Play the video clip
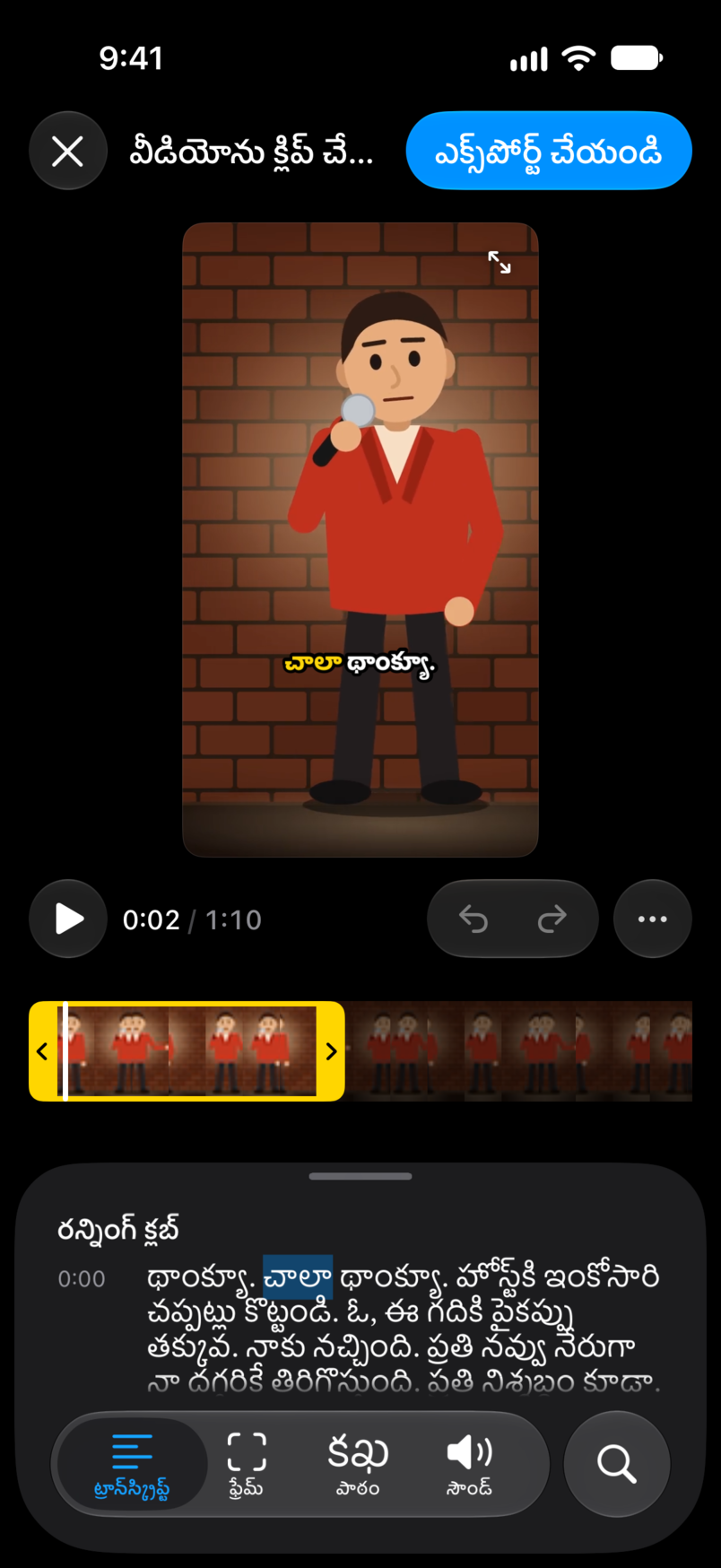This screenshot has width=721, height=1568. [x=68, y=919]
